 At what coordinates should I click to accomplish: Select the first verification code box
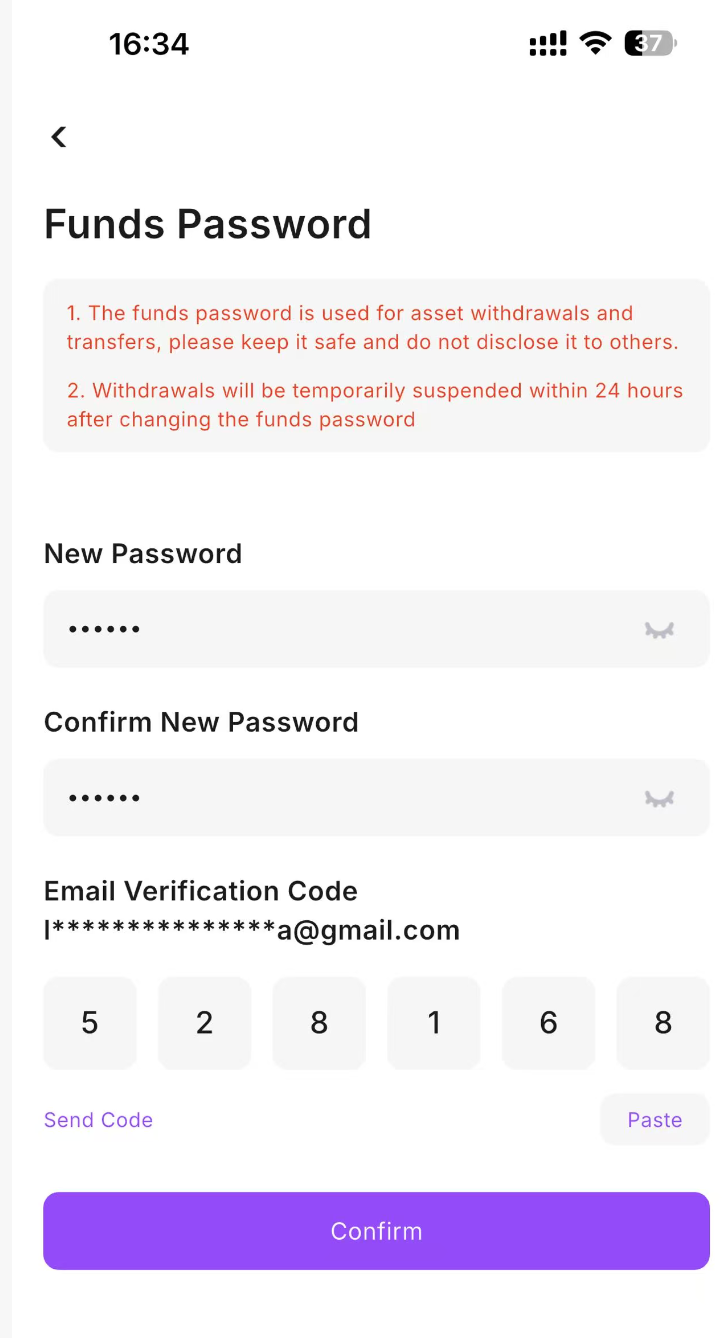point(90,1023)
